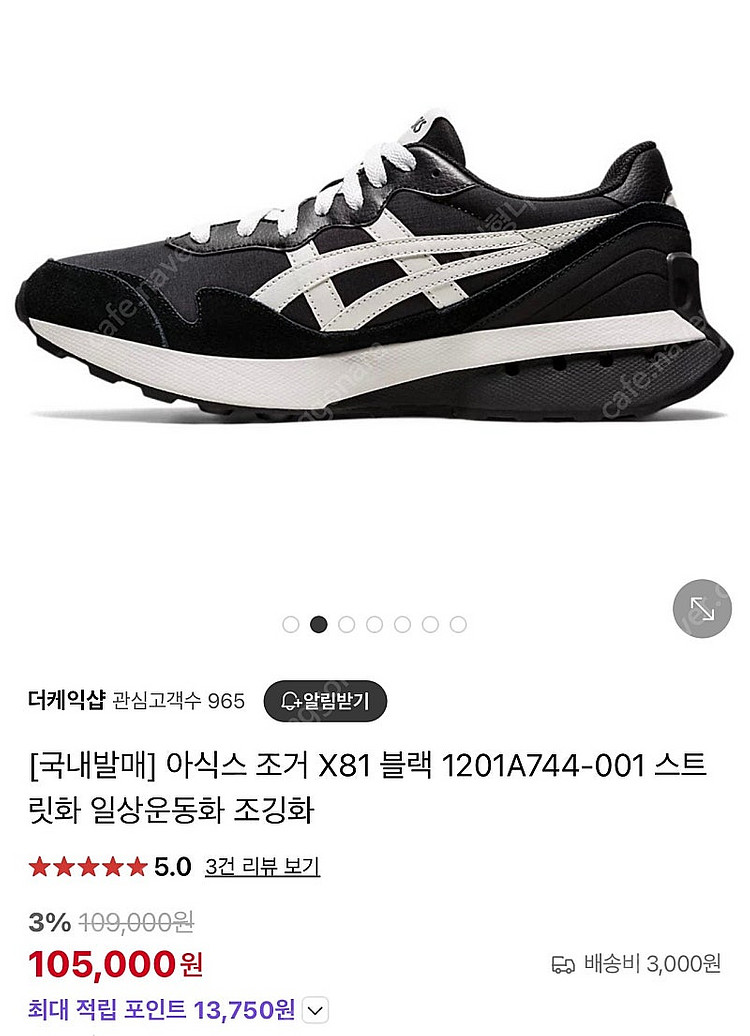Open the reward points dropdown arrow
The width and height of the screenshot is (750, 1036).
coord(316,1011)
